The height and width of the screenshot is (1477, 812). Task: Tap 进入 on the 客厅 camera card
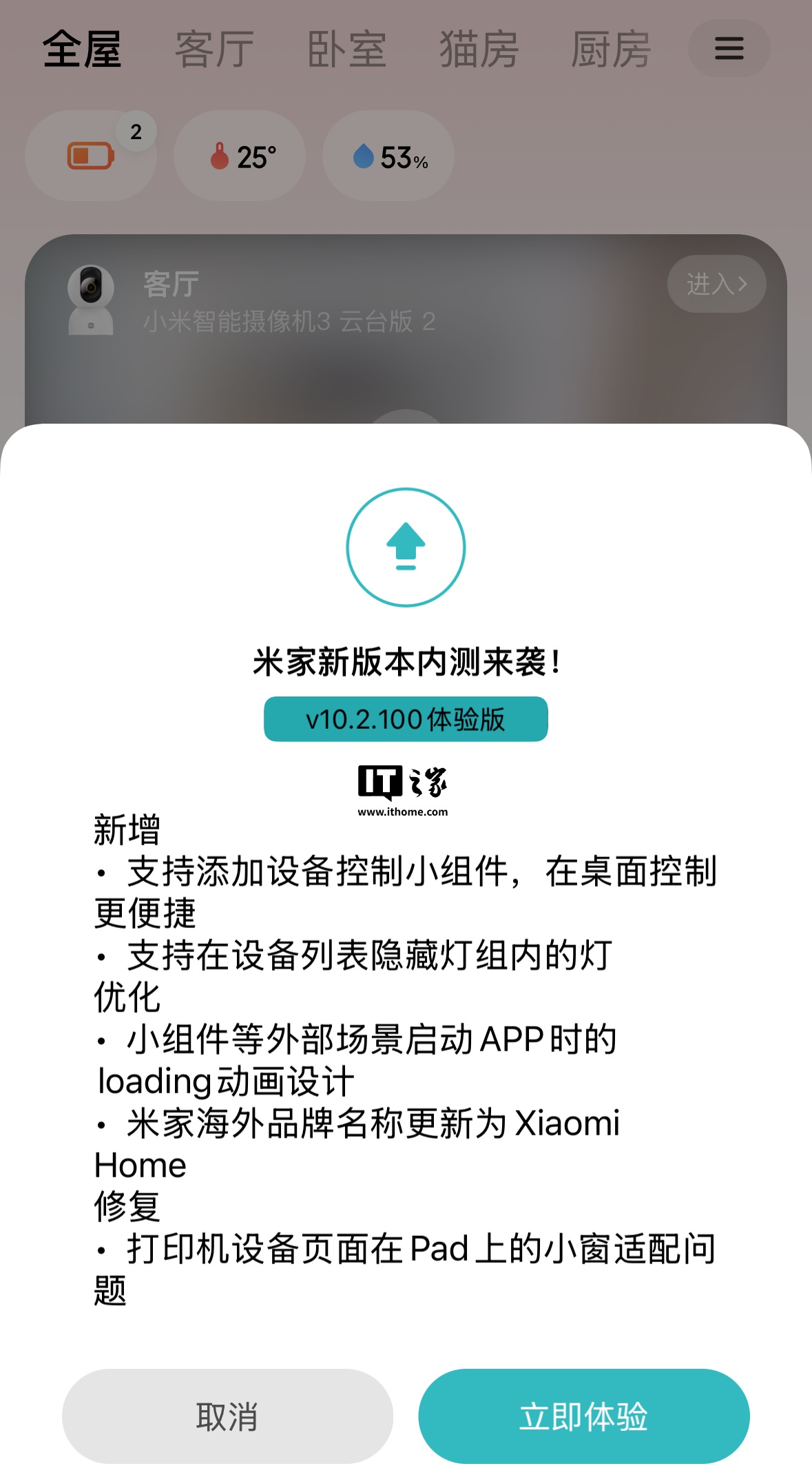716,284
